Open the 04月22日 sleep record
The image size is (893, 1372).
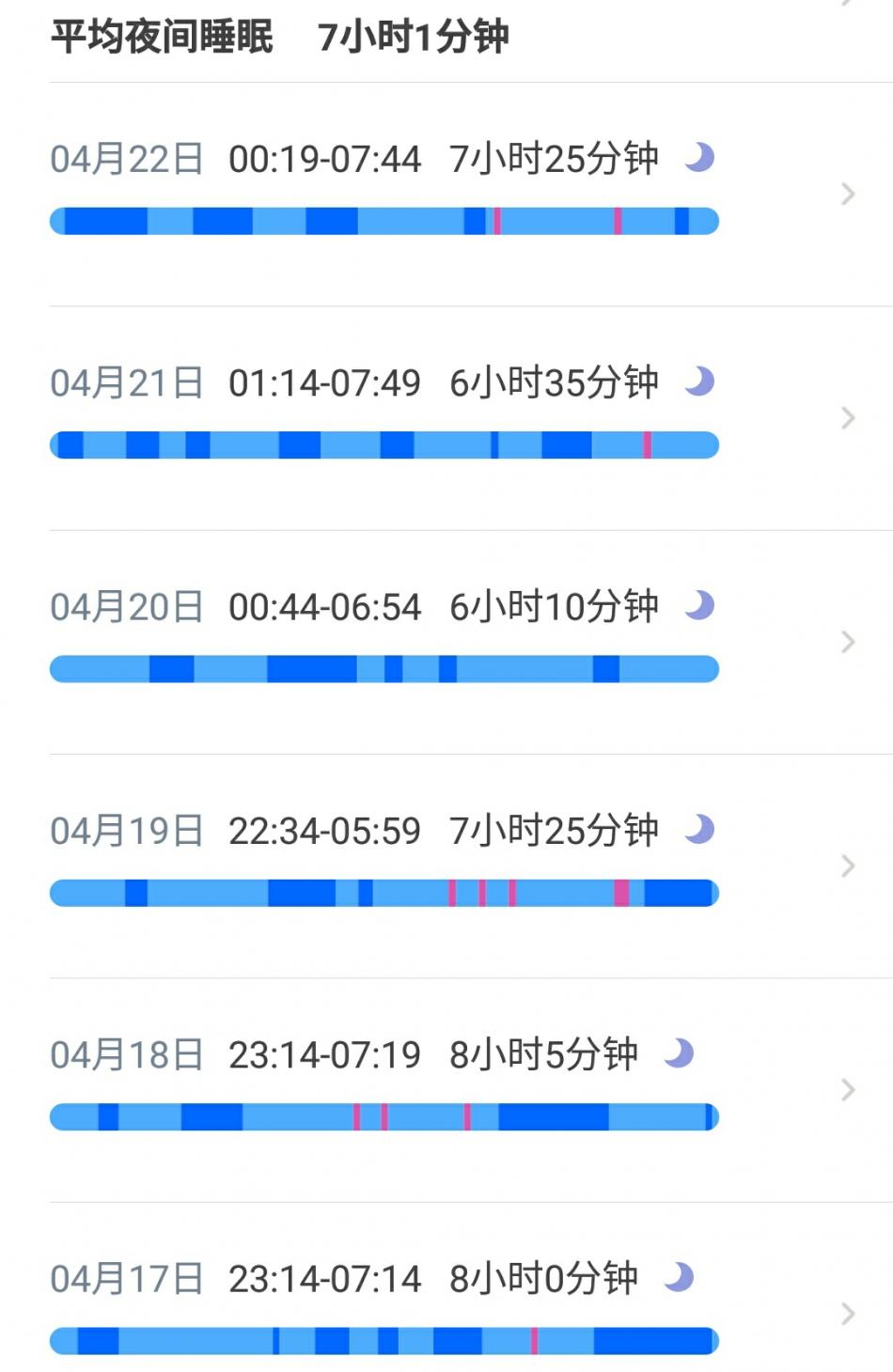(446, 193)
